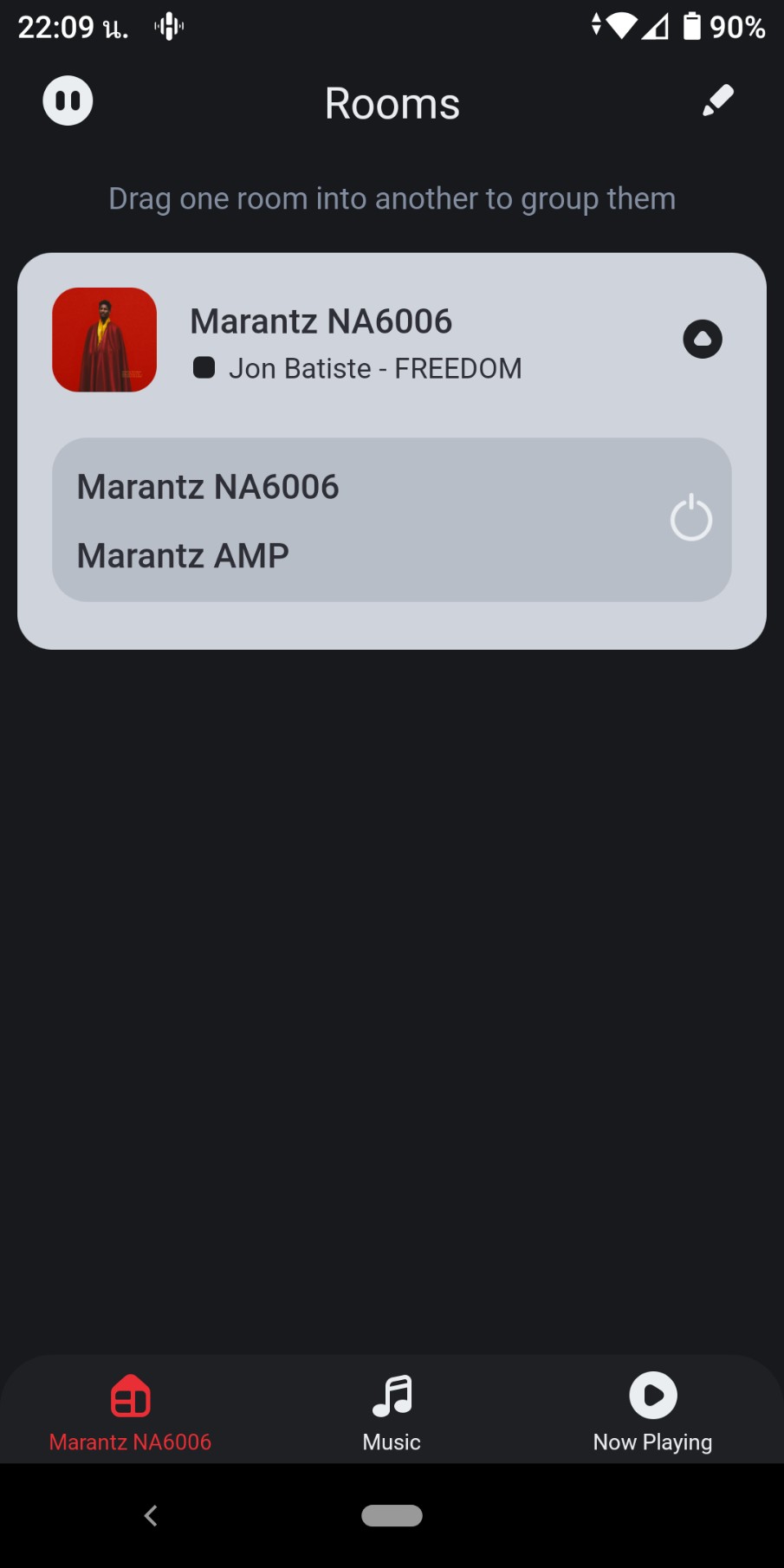Toggle power for Marantz NA6006 and AMP

(690, 518)
